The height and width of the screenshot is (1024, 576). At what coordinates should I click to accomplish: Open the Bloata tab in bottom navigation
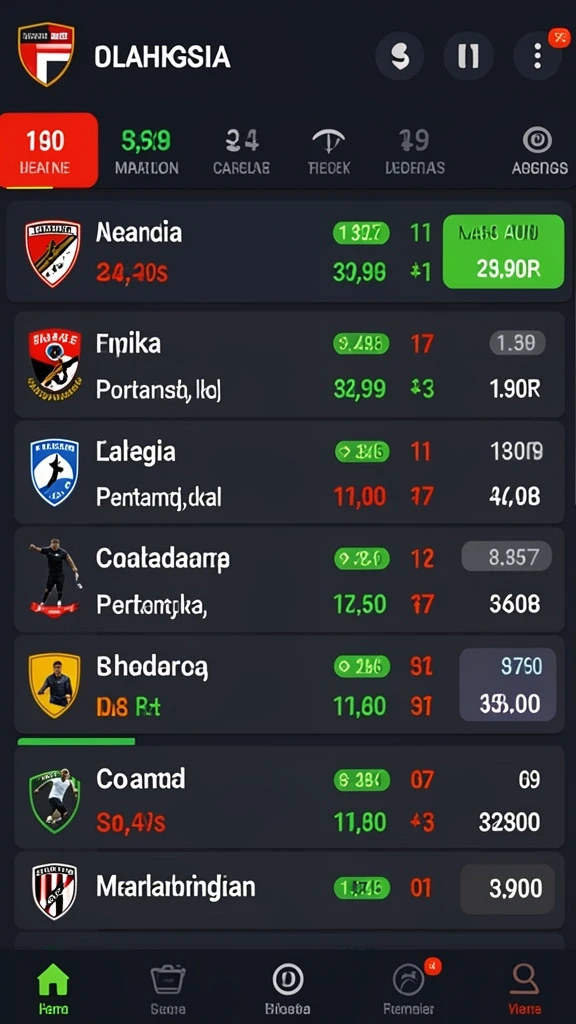coord(287,987)
